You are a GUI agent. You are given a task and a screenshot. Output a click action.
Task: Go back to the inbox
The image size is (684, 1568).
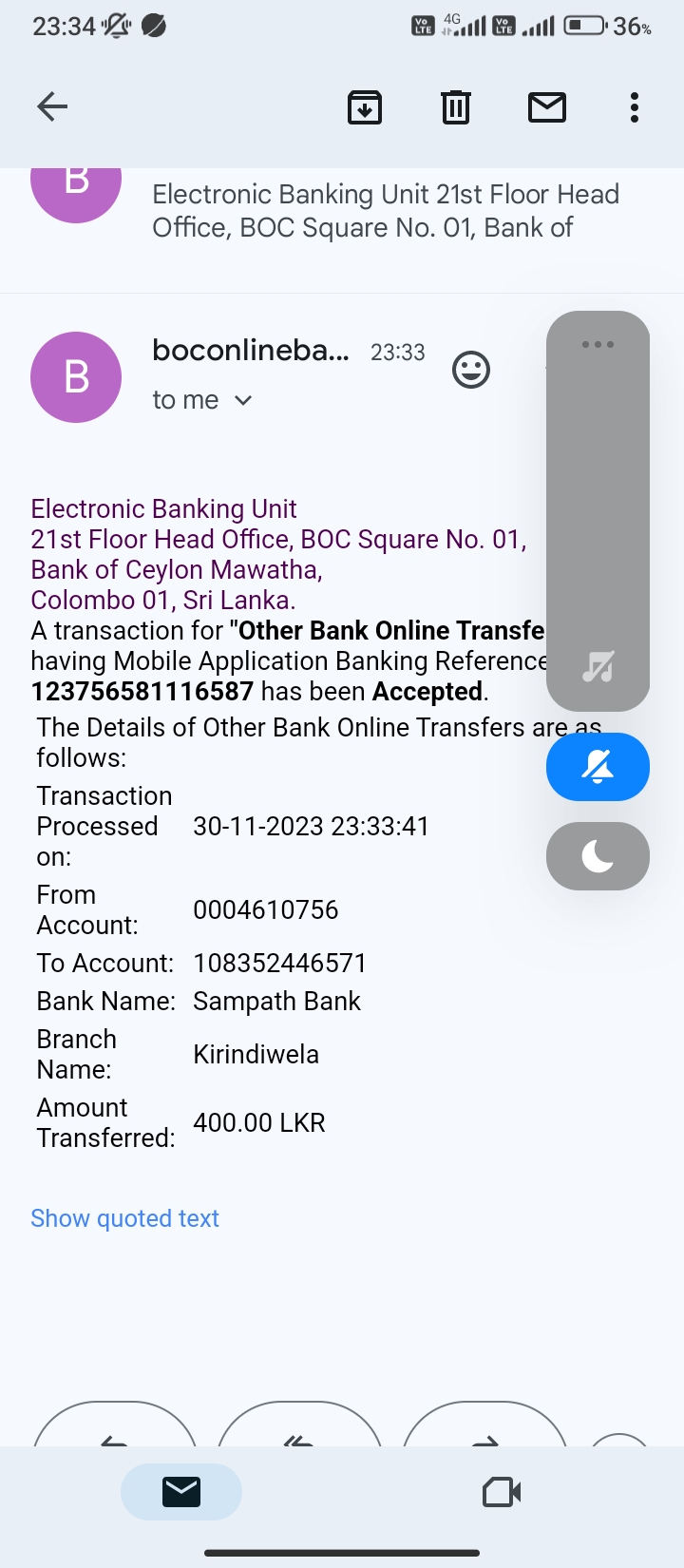point(52,106)
